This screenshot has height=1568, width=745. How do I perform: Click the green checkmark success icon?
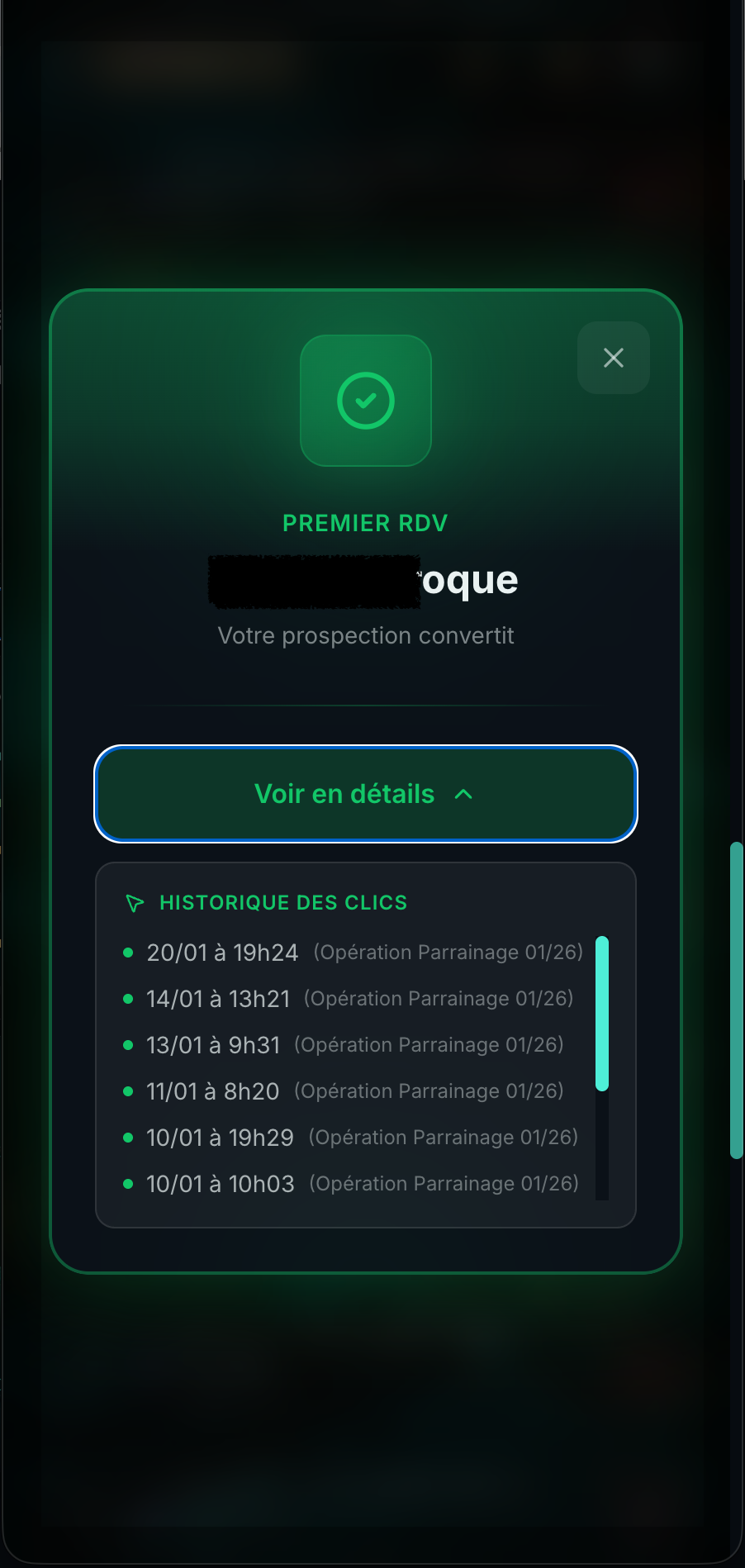(x=365, y=400)
